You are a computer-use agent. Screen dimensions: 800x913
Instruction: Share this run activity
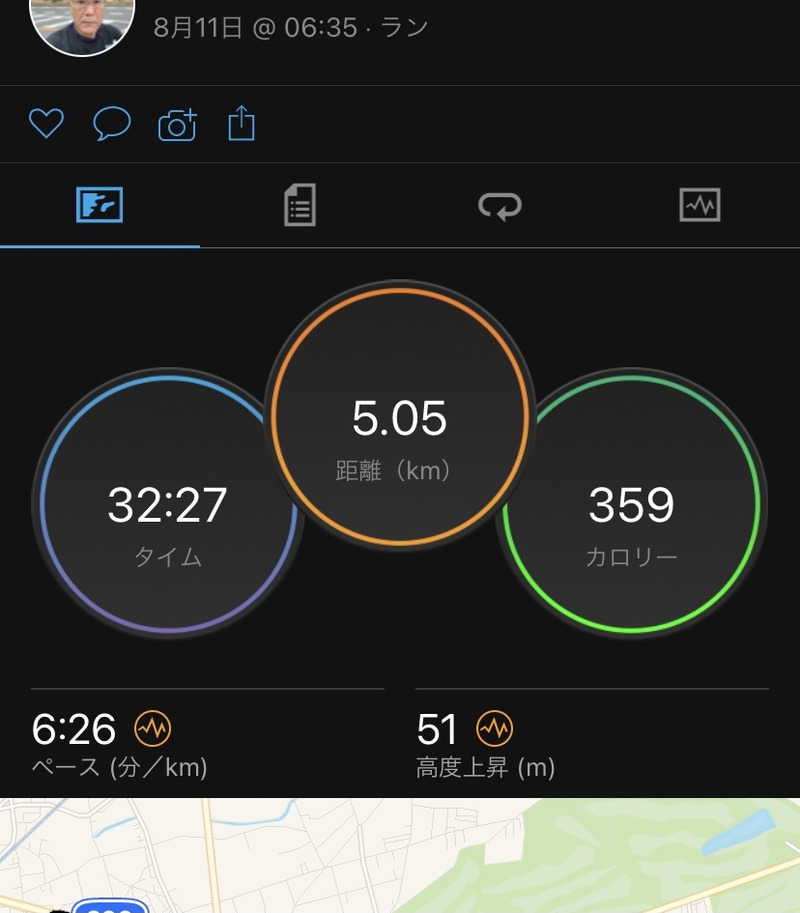[242, 124]
